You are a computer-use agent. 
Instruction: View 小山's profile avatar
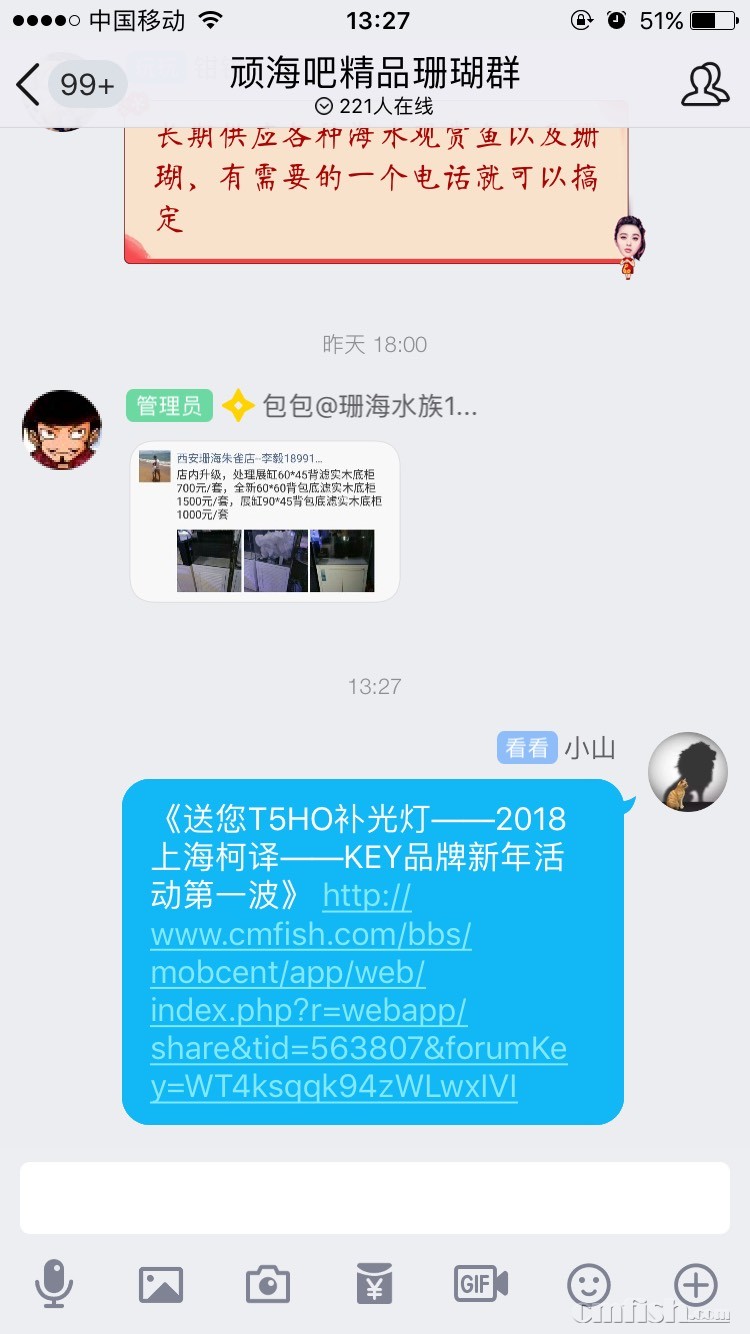[687, 771]
